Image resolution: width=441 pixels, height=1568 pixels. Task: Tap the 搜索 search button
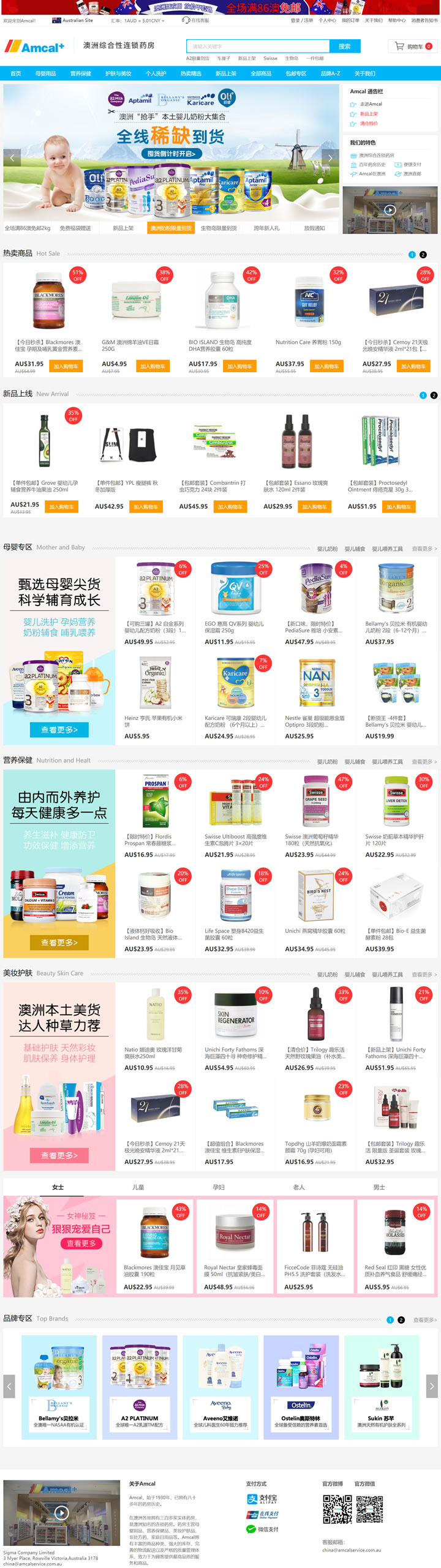pos(344,47)
